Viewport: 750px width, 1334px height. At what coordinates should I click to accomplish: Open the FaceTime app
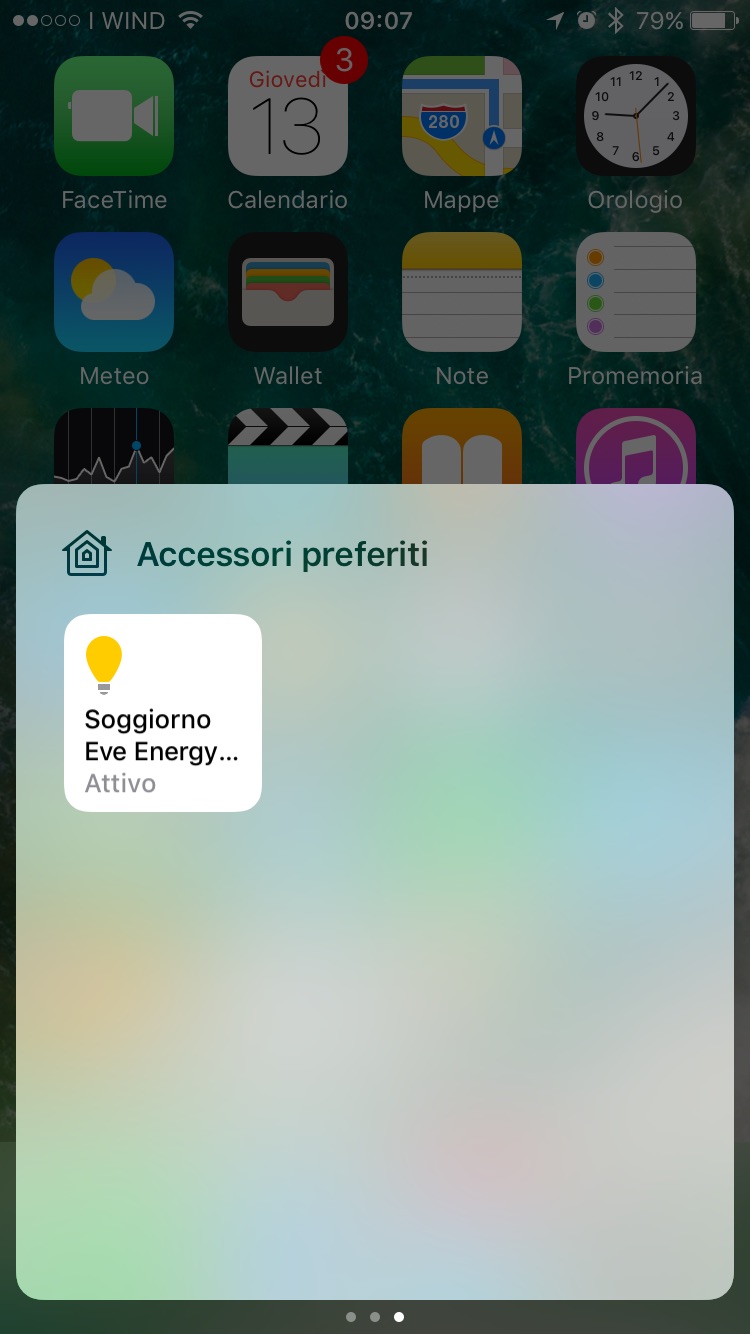point(114,116)
